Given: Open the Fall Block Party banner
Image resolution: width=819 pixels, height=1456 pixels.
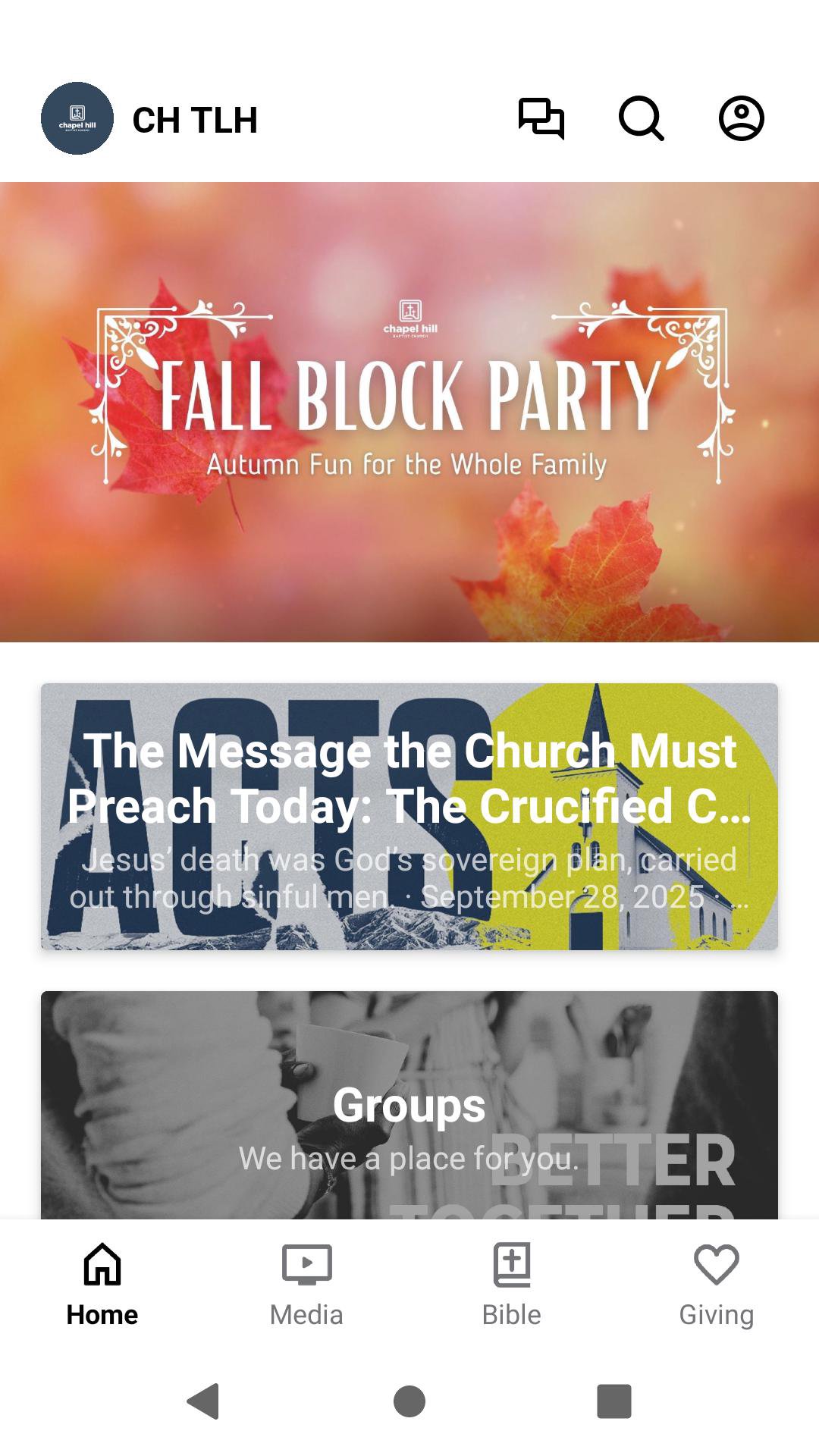Looking at the screenshot, I should [x=409, y=412].
